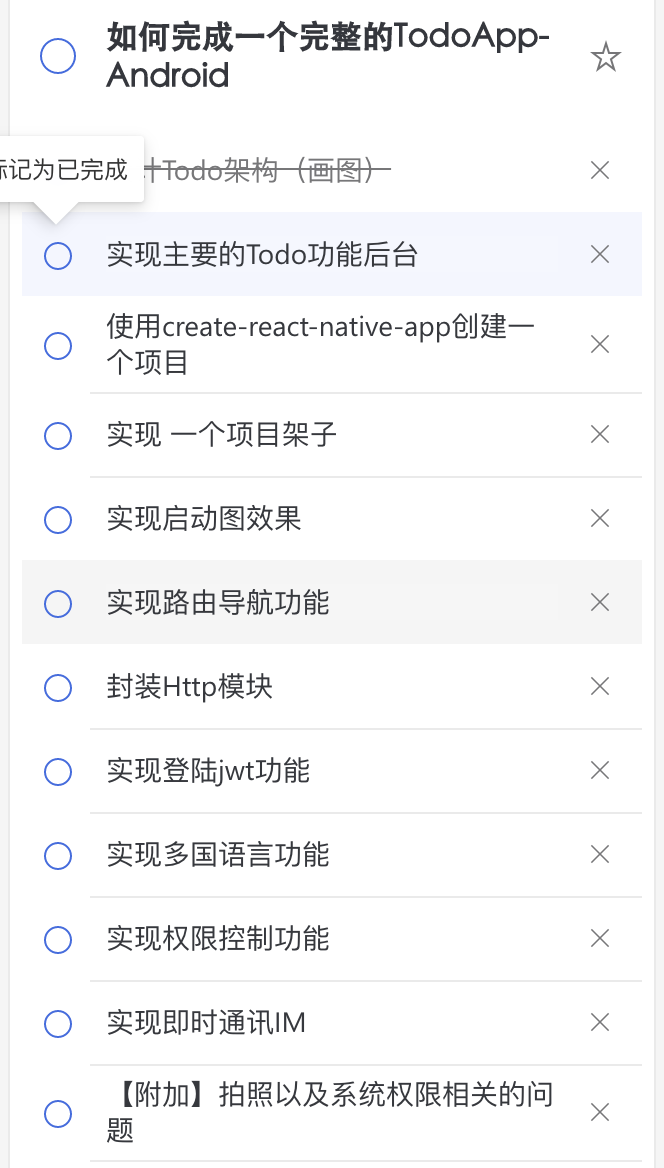Edit the task title 如何完成一个完整的TodoApp-Android
The height and width of the screenshot is (1168, 664).
pyautogui.click(x=328, y=56)
